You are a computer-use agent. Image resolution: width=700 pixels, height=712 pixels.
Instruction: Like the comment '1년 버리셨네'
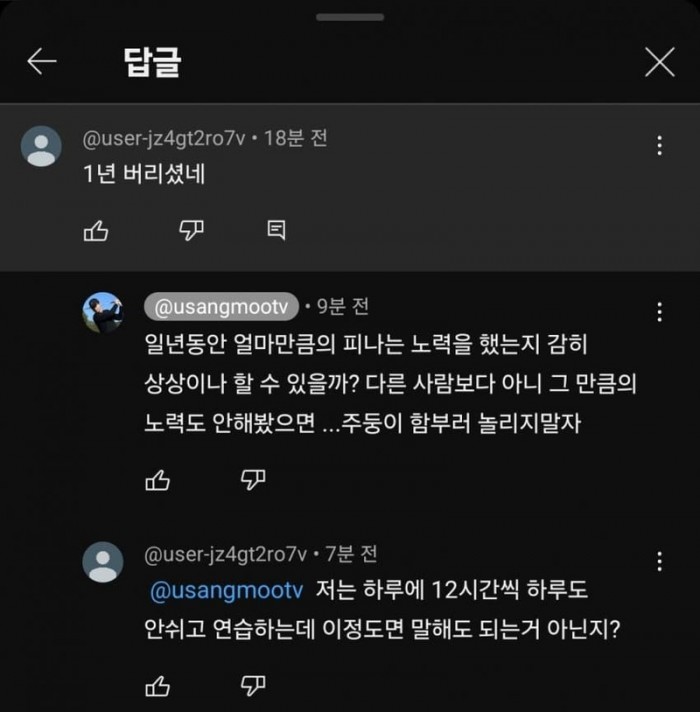(x=96, y=231)
